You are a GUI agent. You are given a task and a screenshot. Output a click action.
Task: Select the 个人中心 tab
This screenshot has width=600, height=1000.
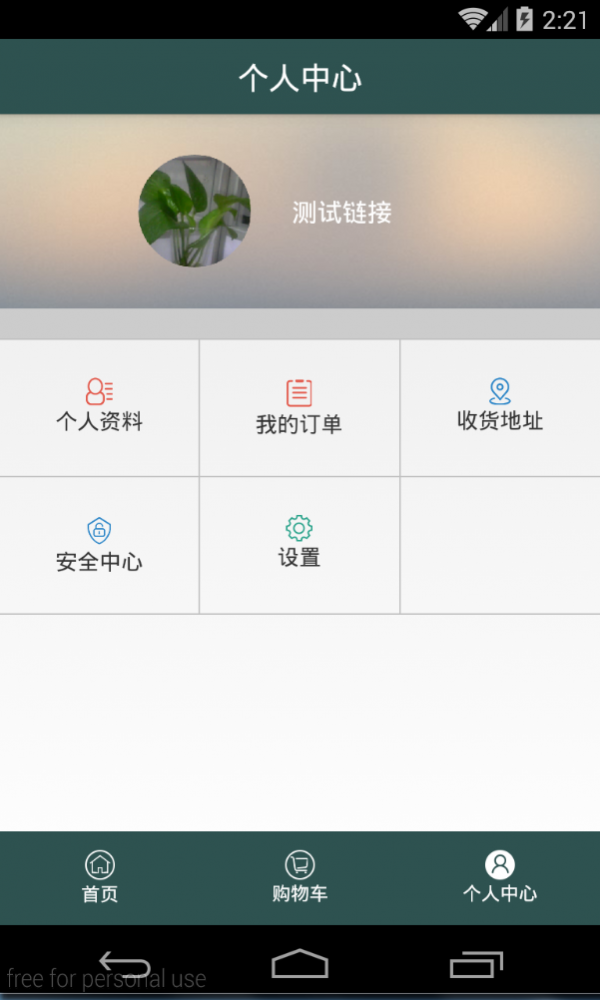click(x=500, y=877)
